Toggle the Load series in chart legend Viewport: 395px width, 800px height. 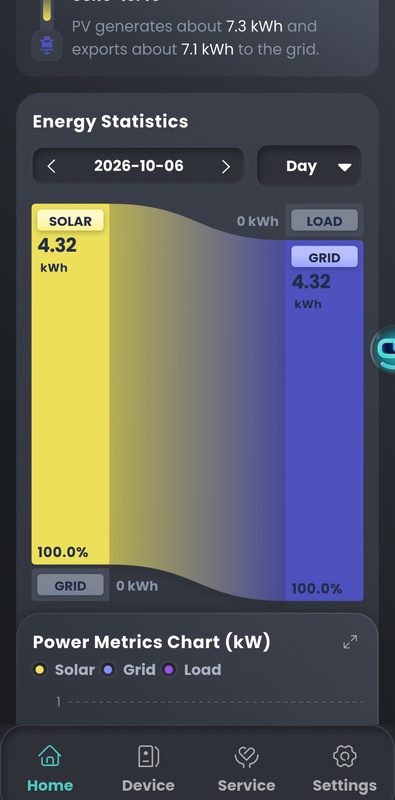point(192,669)
